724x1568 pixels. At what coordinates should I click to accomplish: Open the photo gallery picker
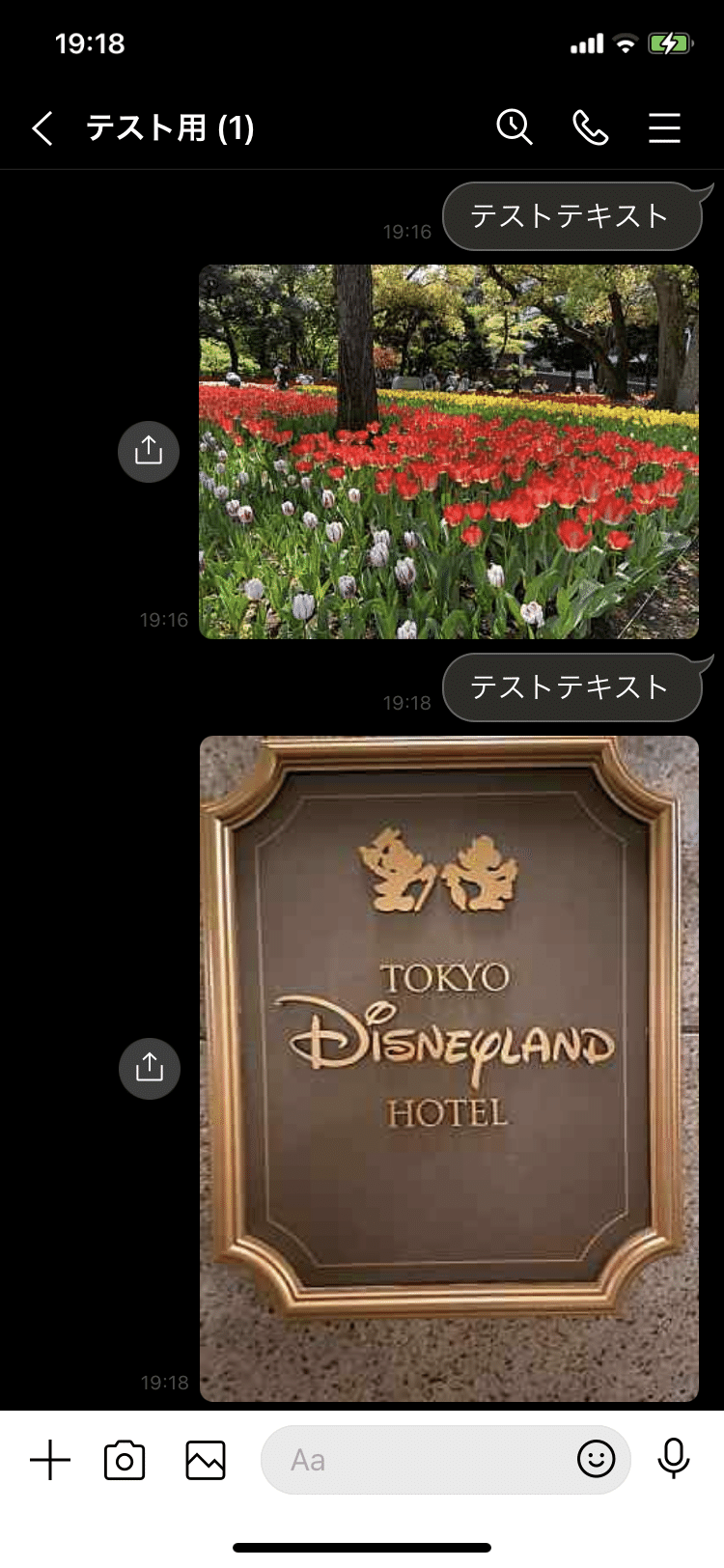click(x=206, y=1460)
